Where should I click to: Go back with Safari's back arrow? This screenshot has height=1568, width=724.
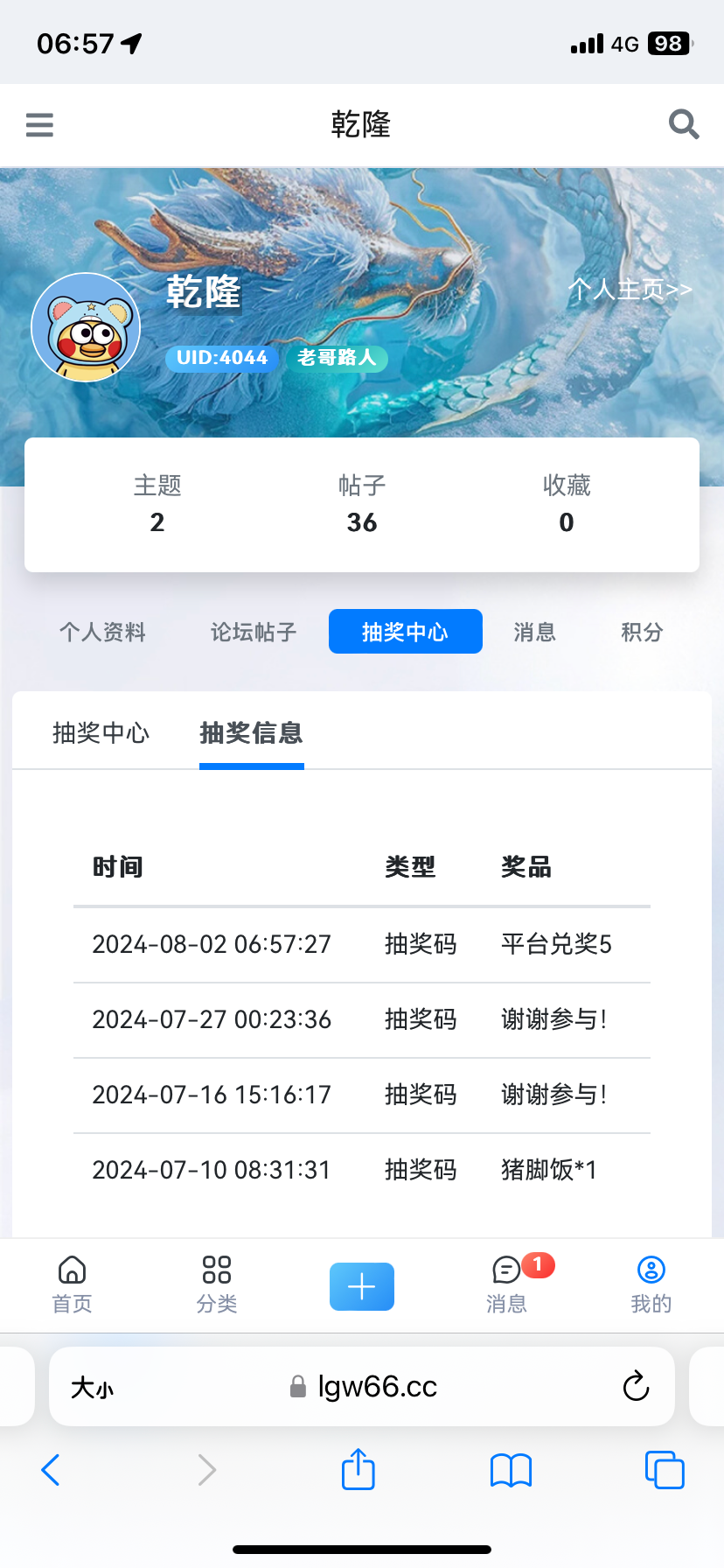51,1470
